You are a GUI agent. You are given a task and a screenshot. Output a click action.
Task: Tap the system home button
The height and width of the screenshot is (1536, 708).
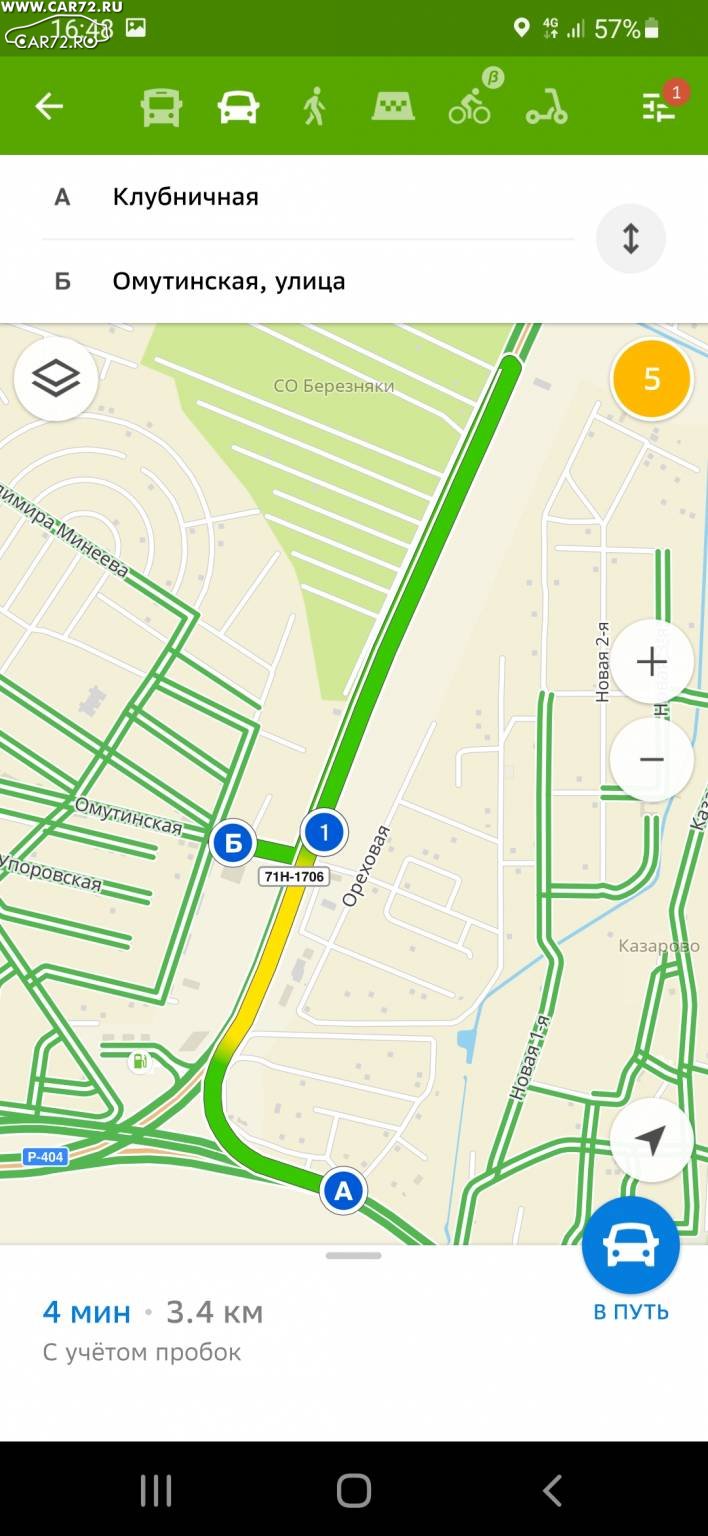[x=354, y=1490]
